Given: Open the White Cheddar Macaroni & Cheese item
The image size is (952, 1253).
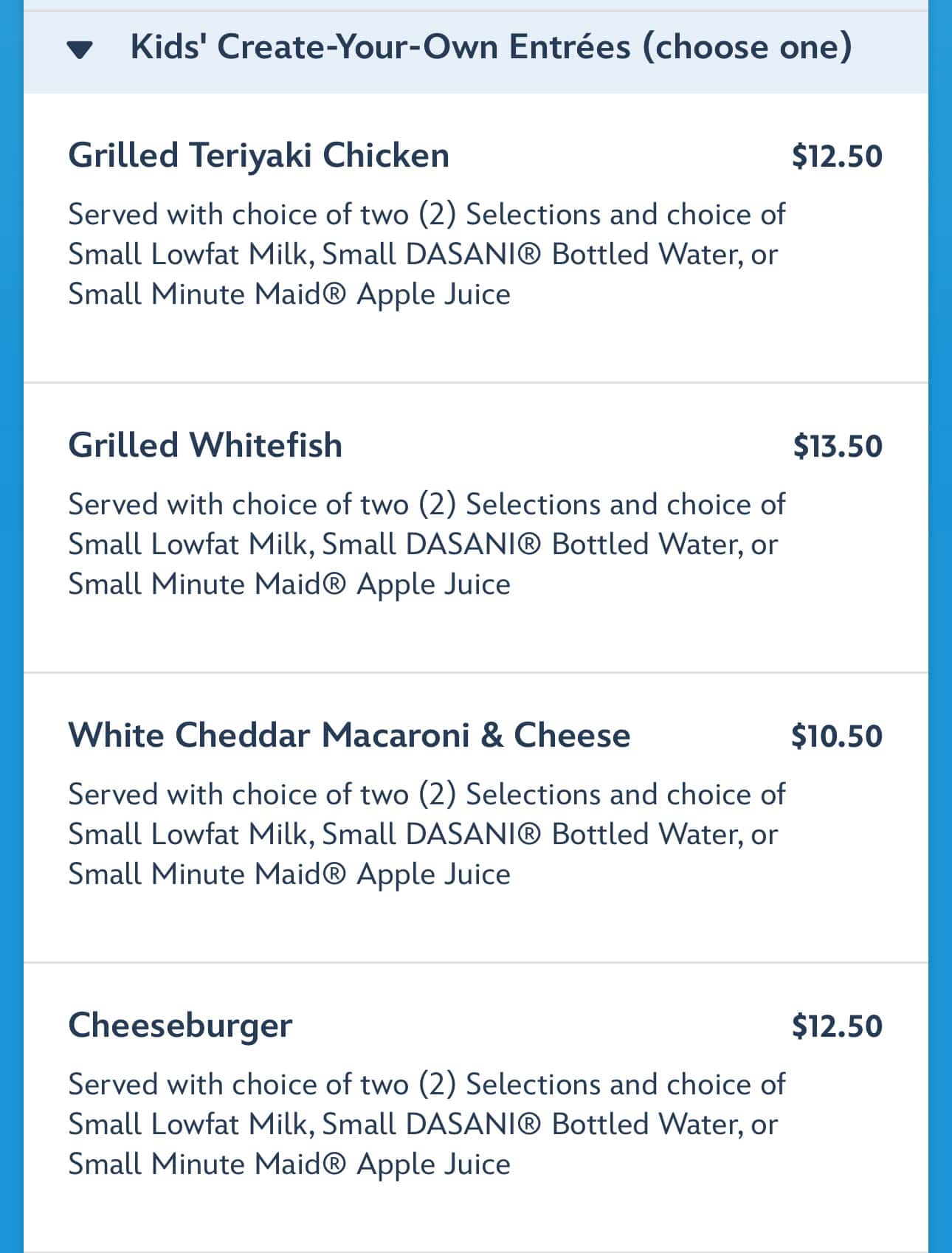Looking at the screenshot, I should point(349,736).
